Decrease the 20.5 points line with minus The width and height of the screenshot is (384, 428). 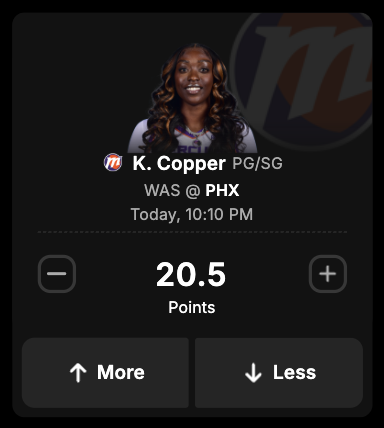[x=57, y=274]
